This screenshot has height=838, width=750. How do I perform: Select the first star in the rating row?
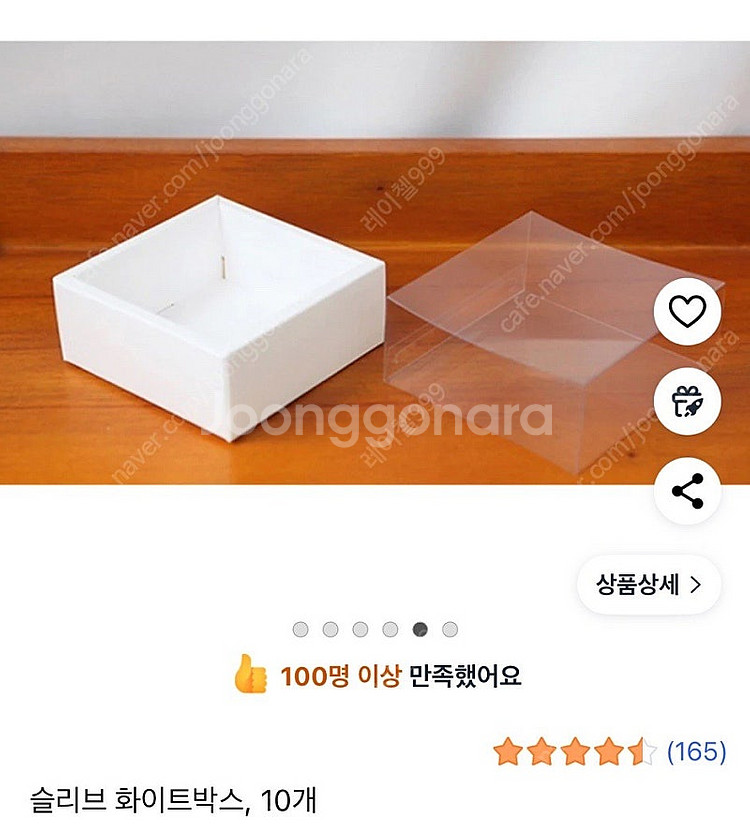505,748
